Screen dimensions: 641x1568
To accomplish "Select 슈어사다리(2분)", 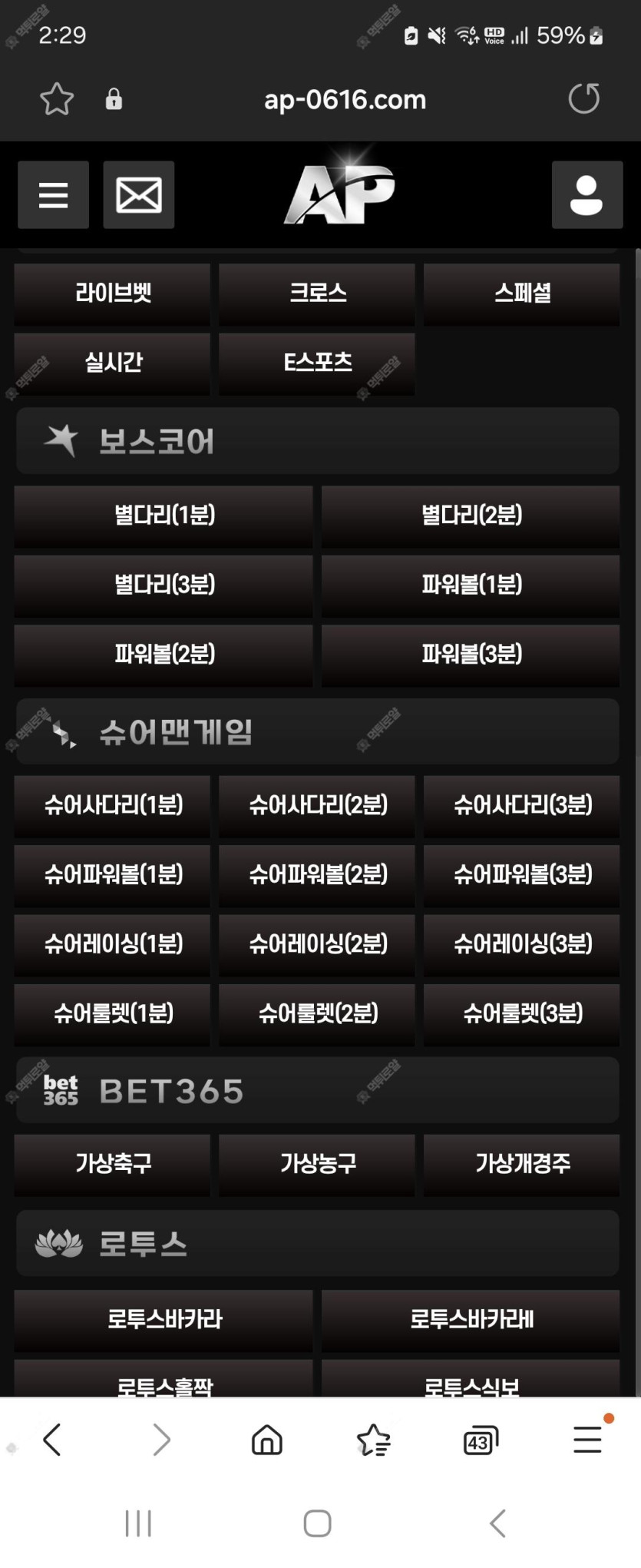I will click(317, 805).
